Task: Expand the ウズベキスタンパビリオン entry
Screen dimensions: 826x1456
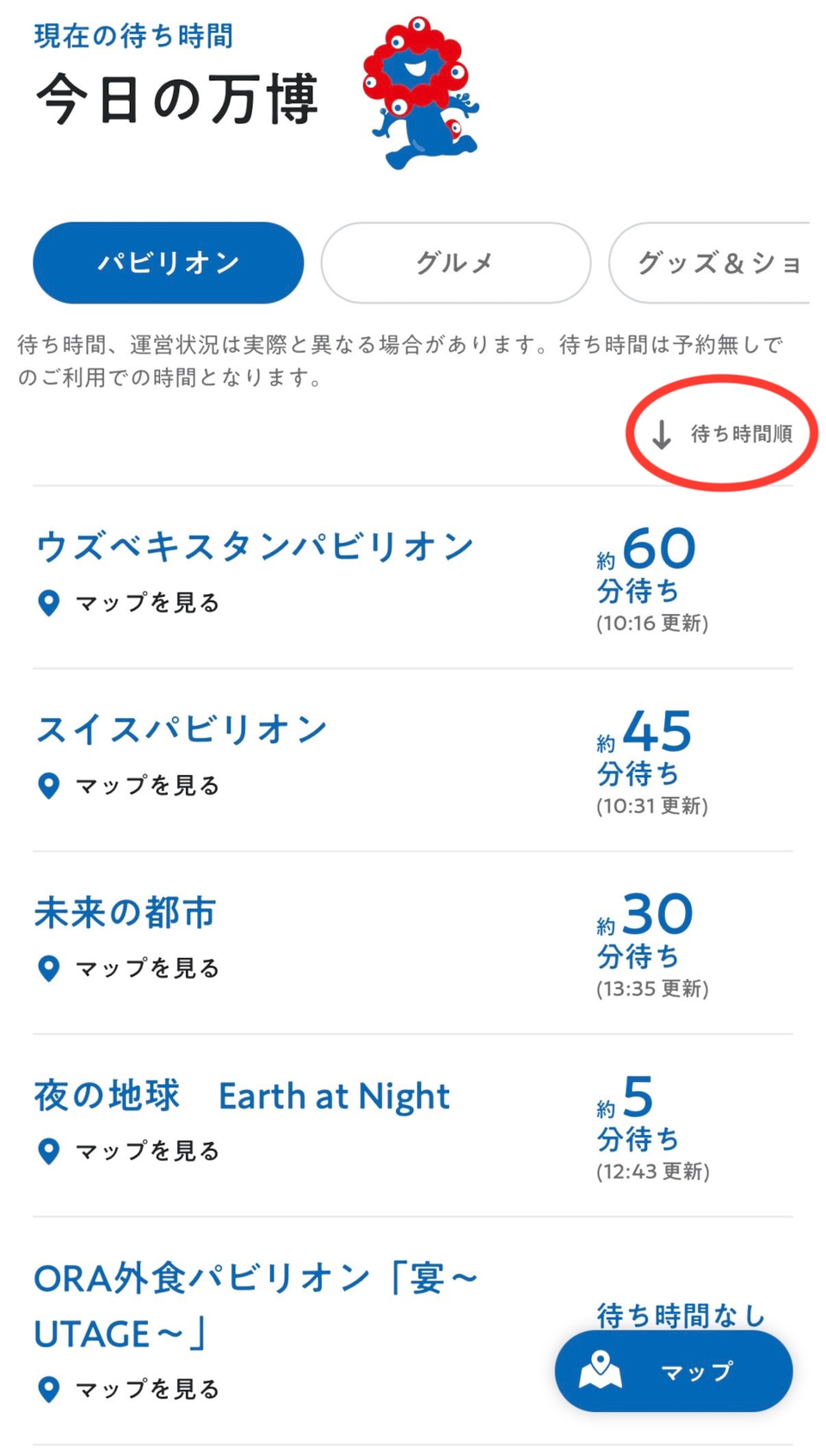Action: [x=254, y=545]
